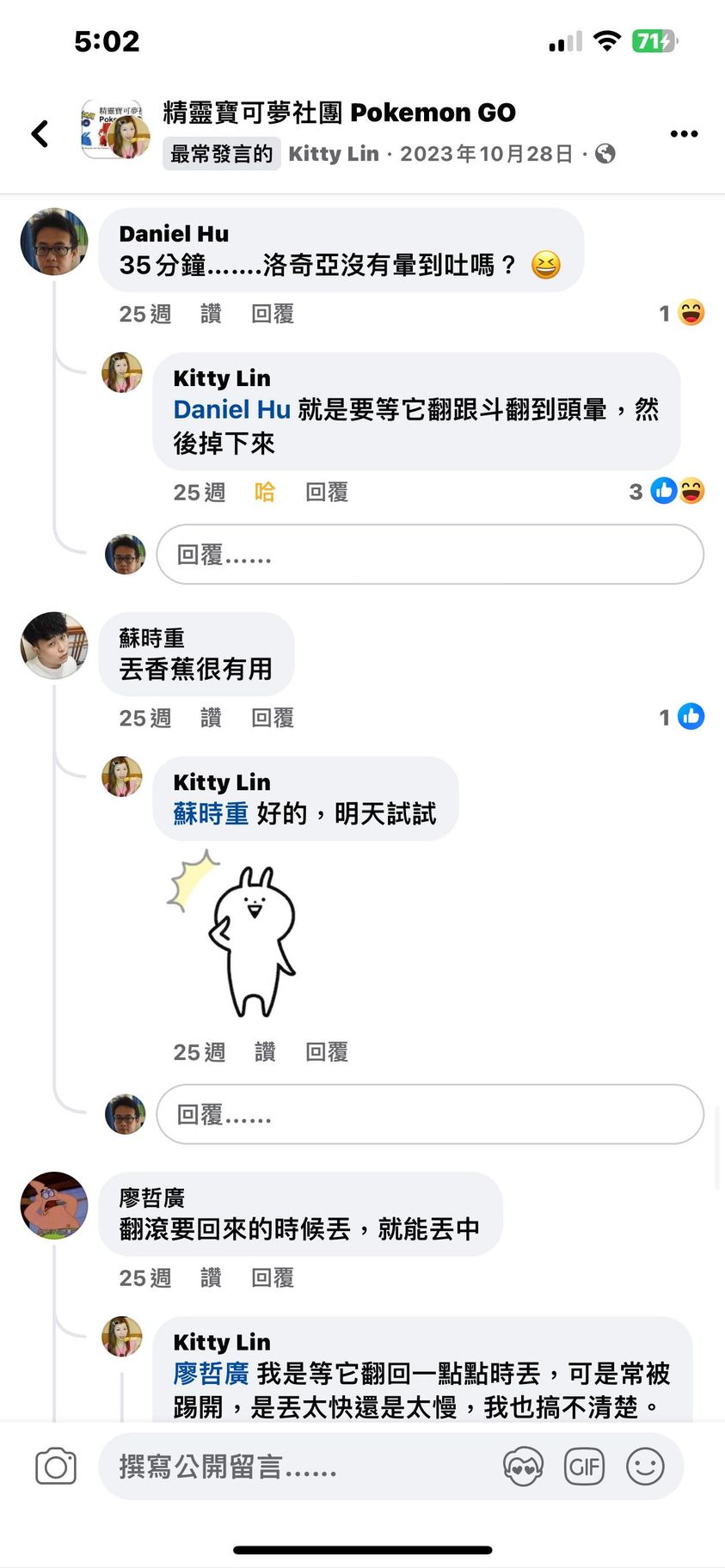The image size is (725, 1568).
Task: Open the GIF picker
Action: [x=584, y=1467]
